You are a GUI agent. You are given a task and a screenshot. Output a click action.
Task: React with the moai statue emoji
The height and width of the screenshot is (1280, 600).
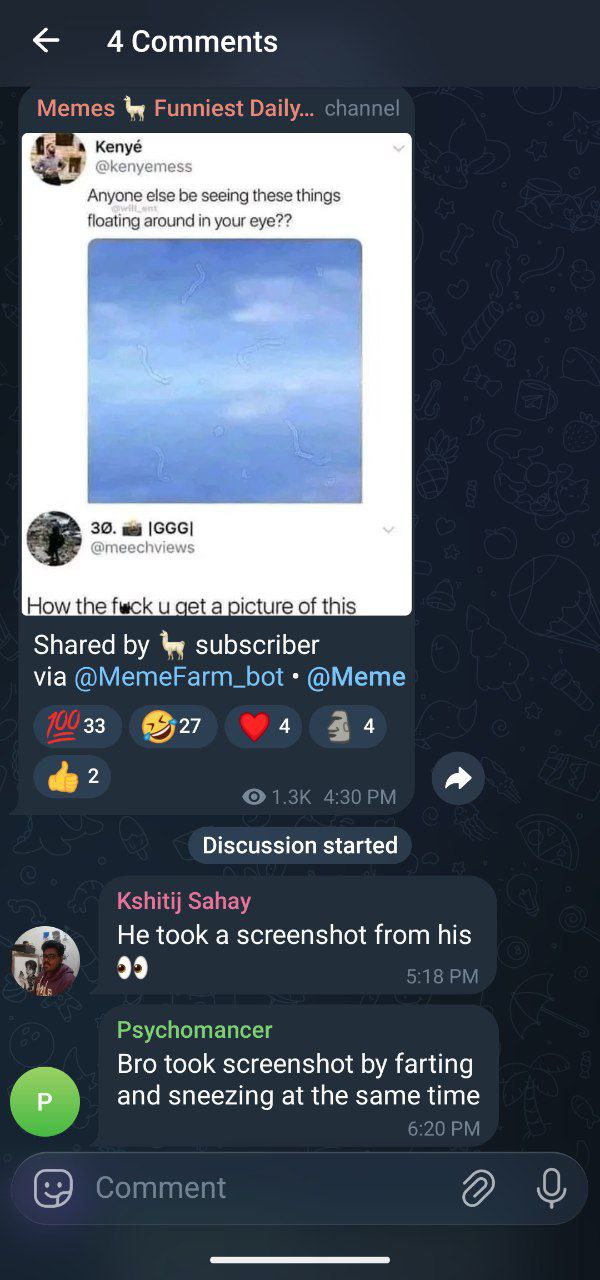[x=347, y=726]
